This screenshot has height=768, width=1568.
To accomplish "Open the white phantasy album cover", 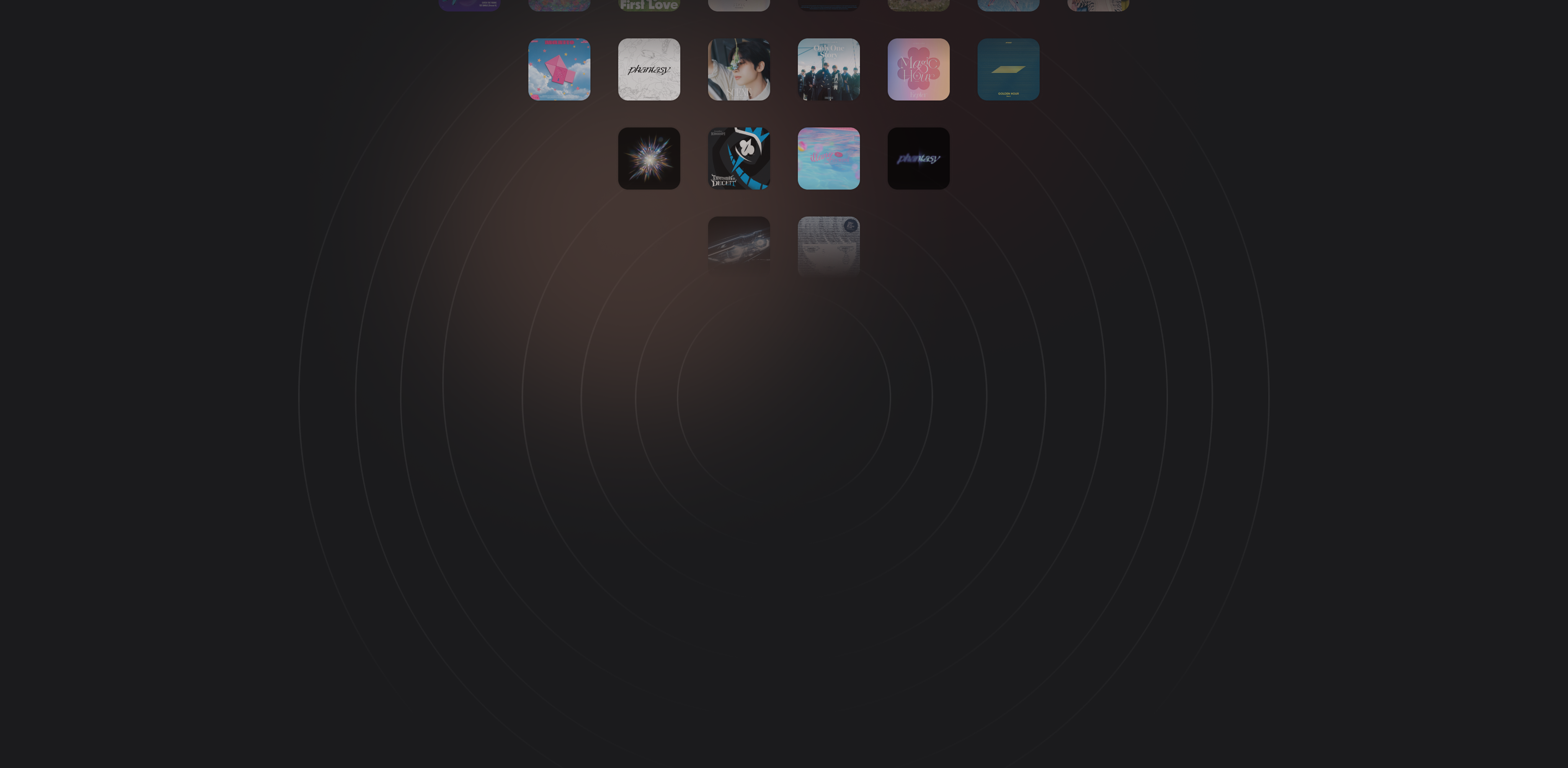I will 649,69.
